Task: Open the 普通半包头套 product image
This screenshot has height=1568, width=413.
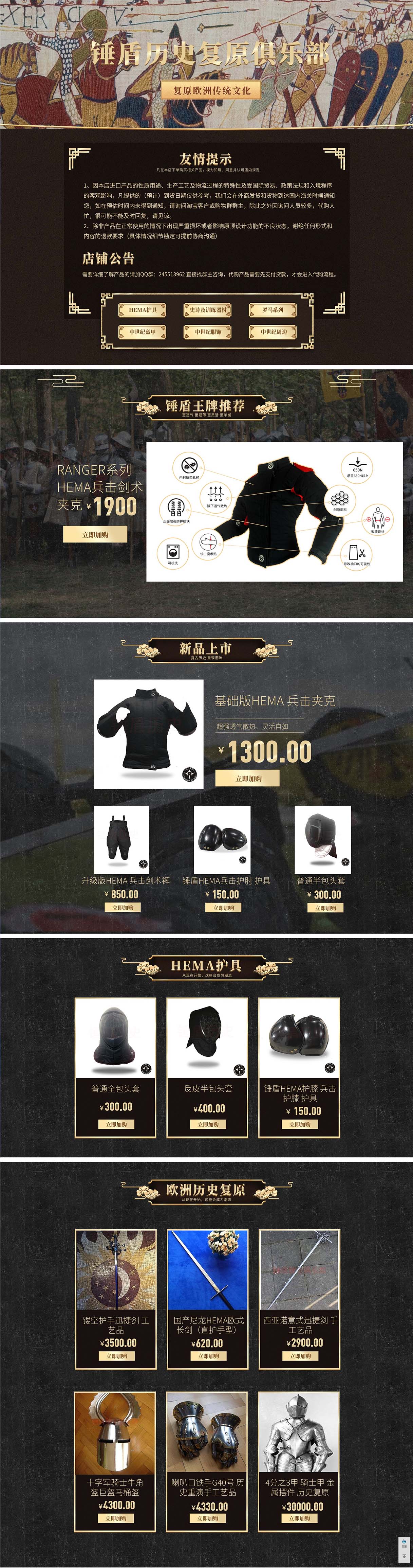Action: point(322,839)
